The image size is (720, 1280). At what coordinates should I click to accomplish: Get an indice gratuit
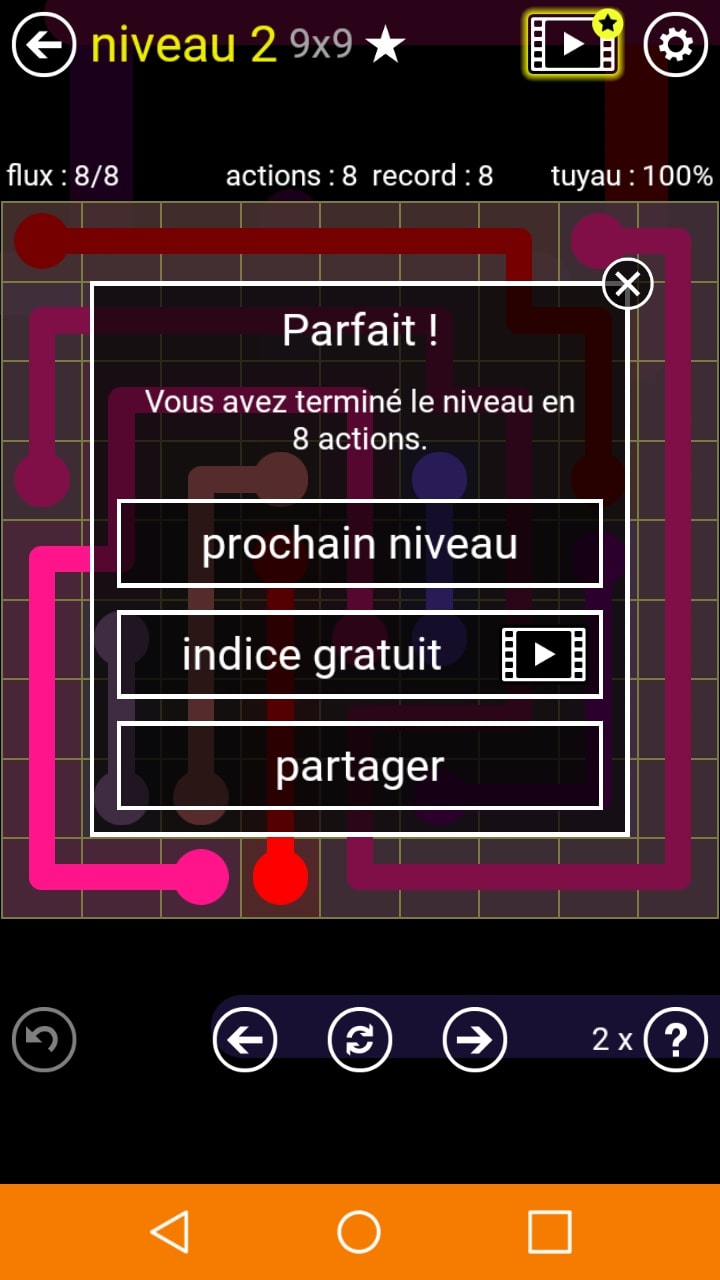[360, 654]
